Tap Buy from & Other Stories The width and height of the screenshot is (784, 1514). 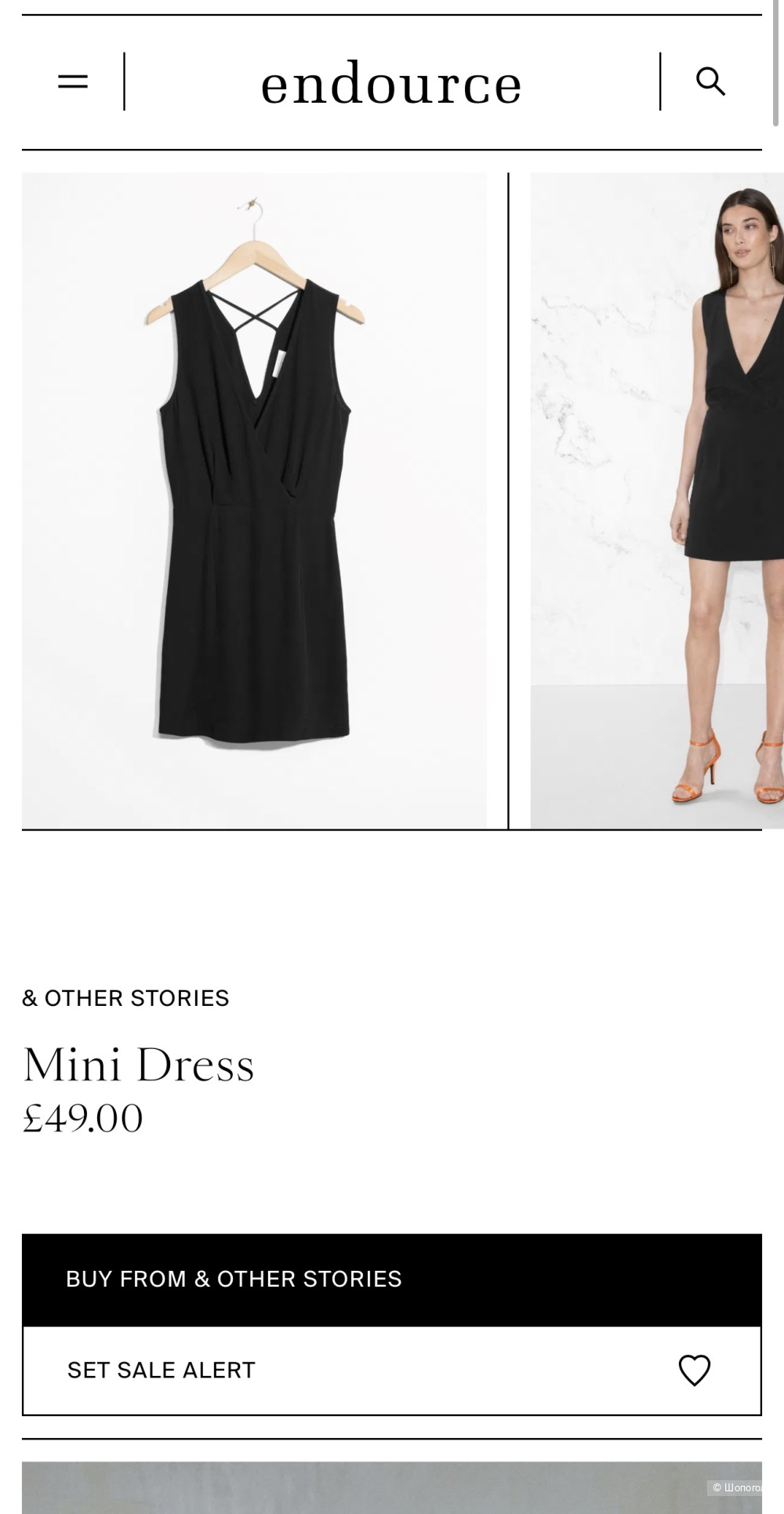click(391, 1280)
